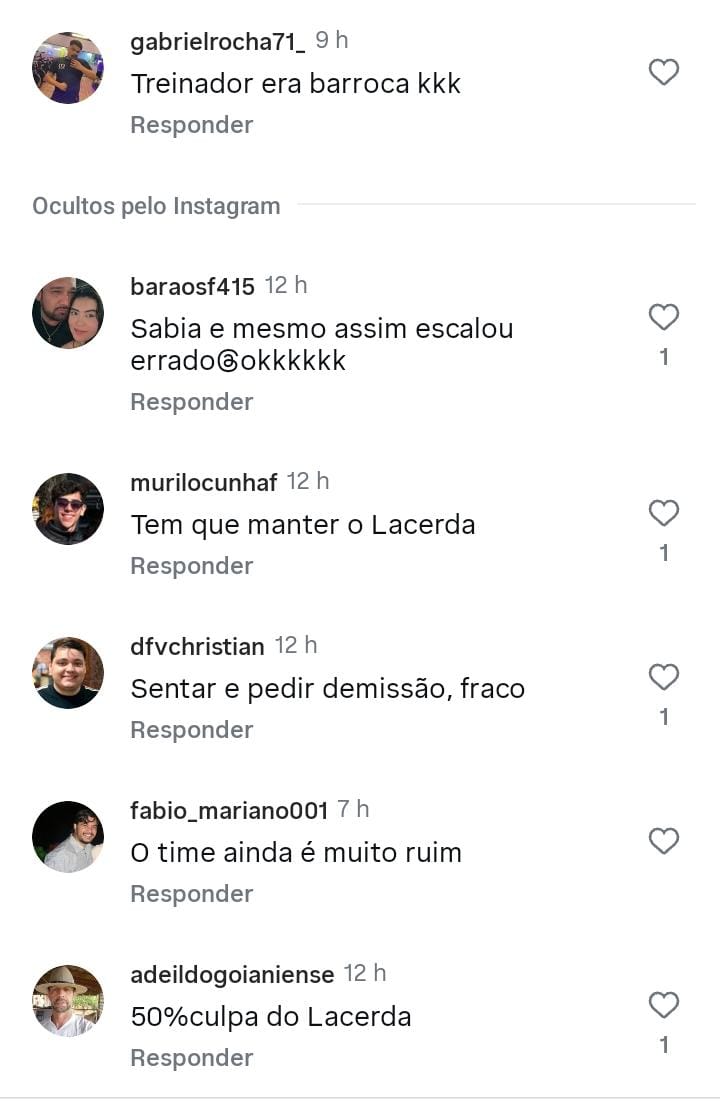
Task: Select dfvchristian's username
Action: [x=197, y=646]
